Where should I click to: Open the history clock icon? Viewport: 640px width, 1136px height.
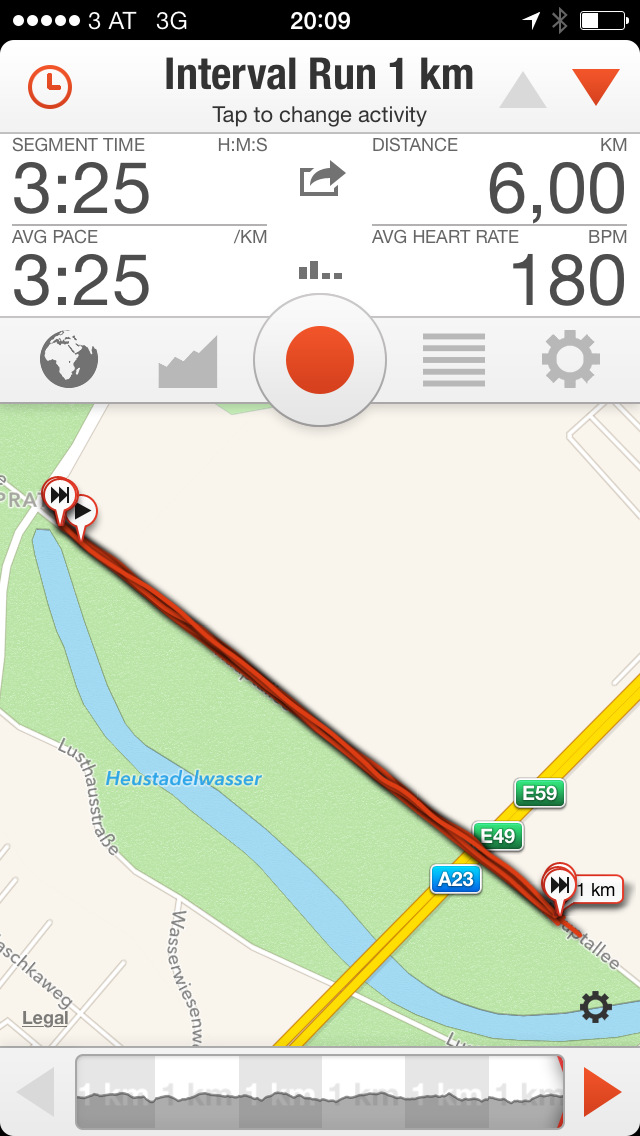point(50,87)
